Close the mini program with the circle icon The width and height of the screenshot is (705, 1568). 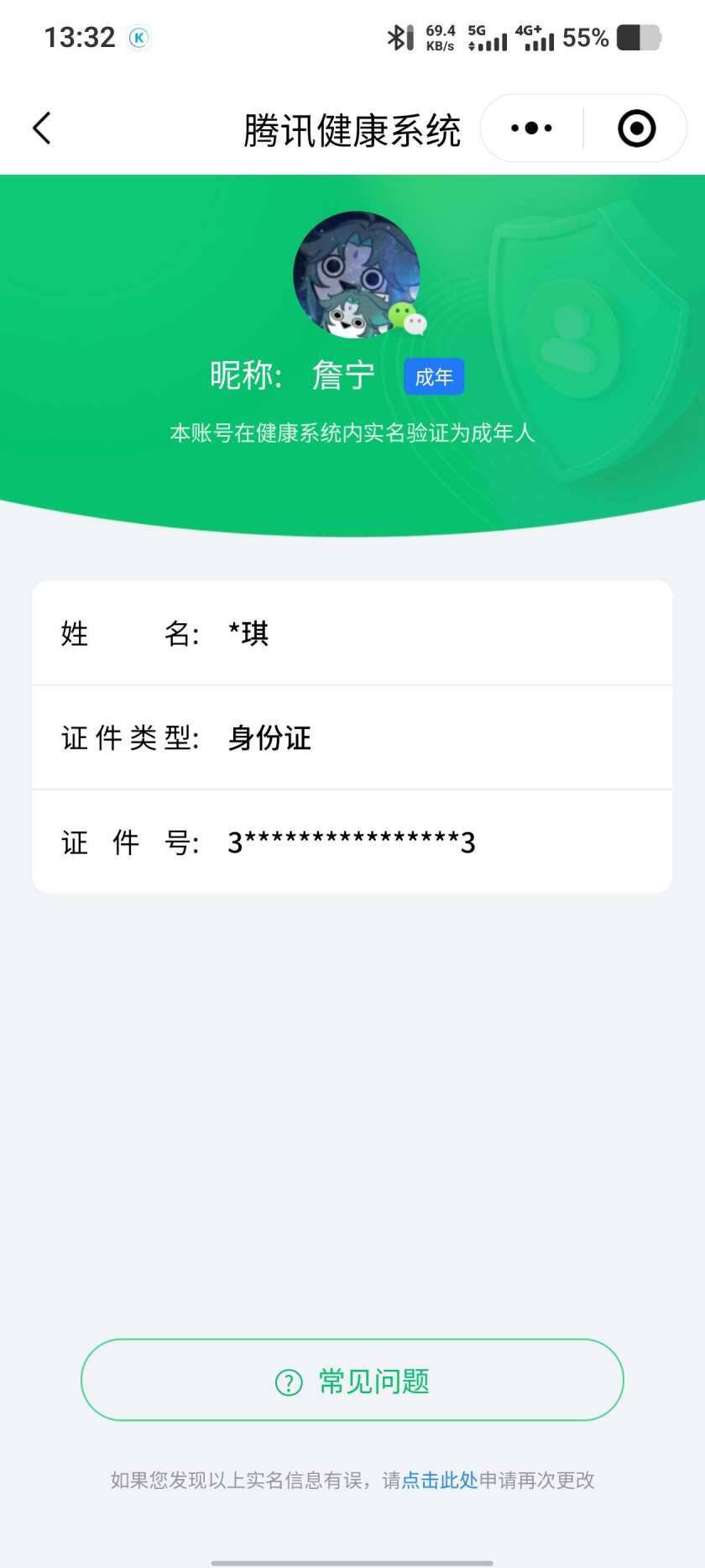coord(636,128)
